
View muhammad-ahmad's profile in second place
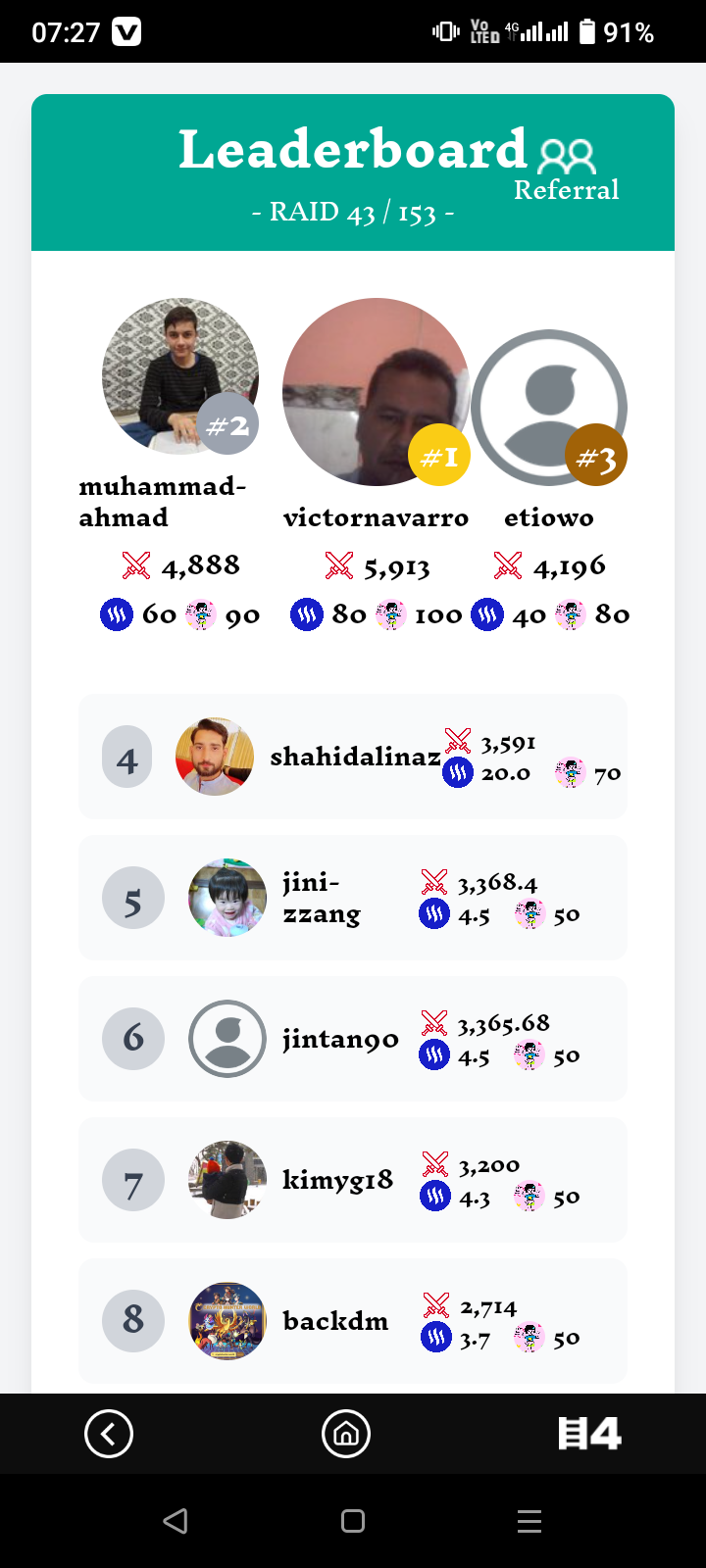tap(180, 376)
